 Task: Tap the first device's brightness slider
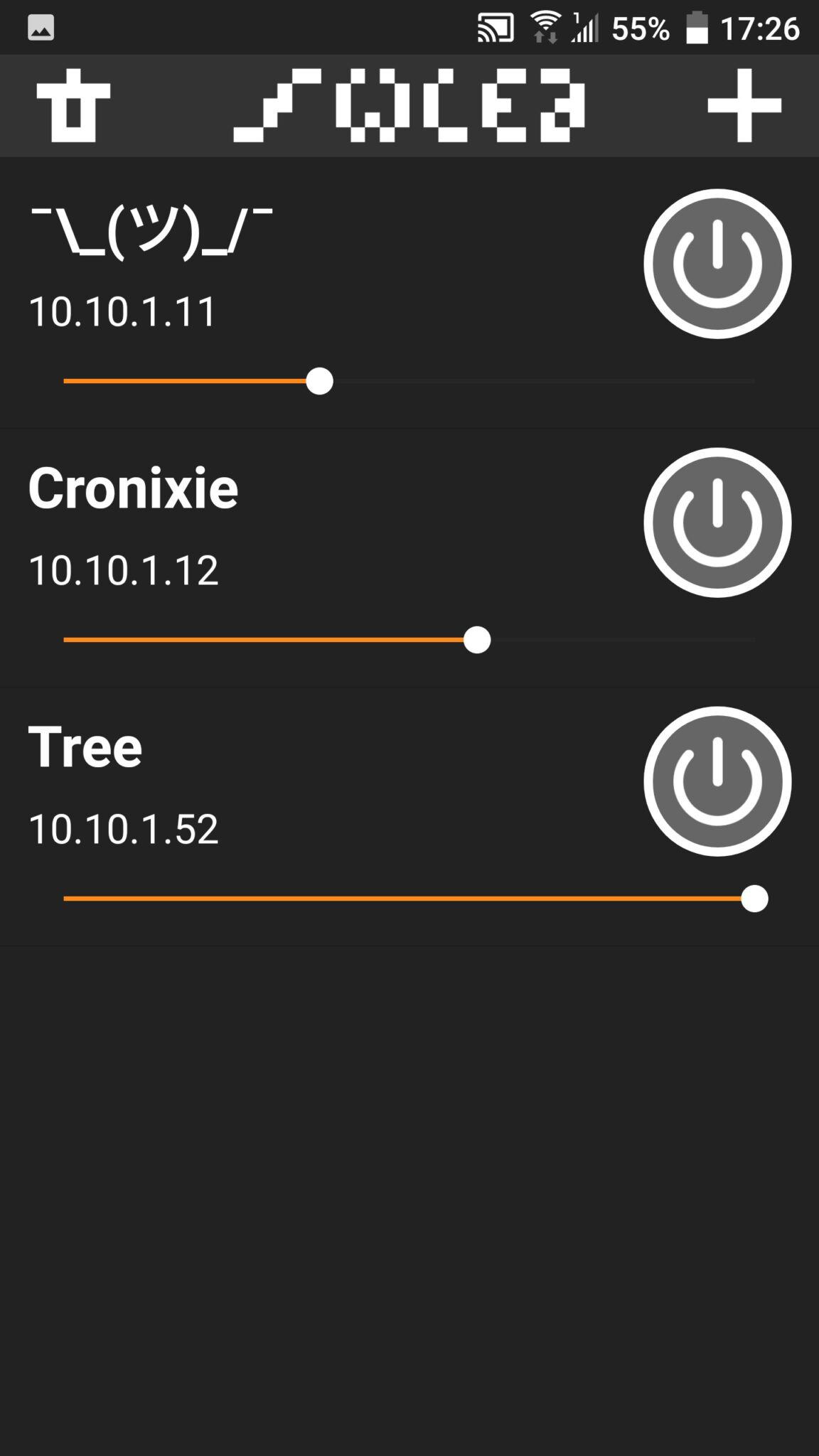[318, 382]
